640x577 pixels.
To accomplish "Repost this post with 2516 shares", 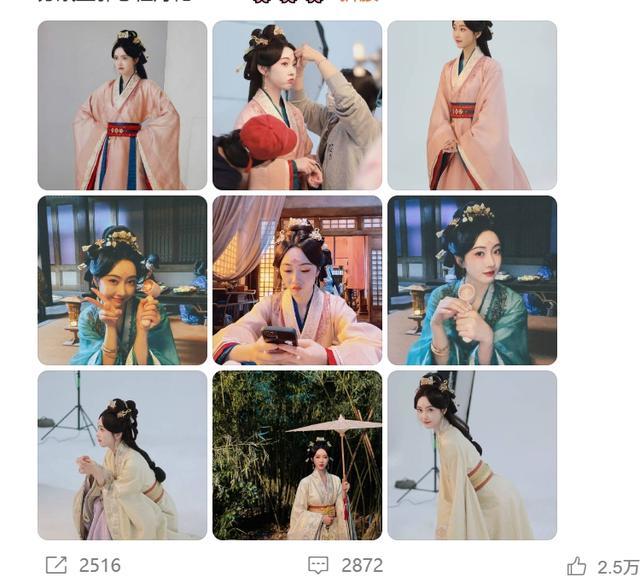I will (58, 565).
